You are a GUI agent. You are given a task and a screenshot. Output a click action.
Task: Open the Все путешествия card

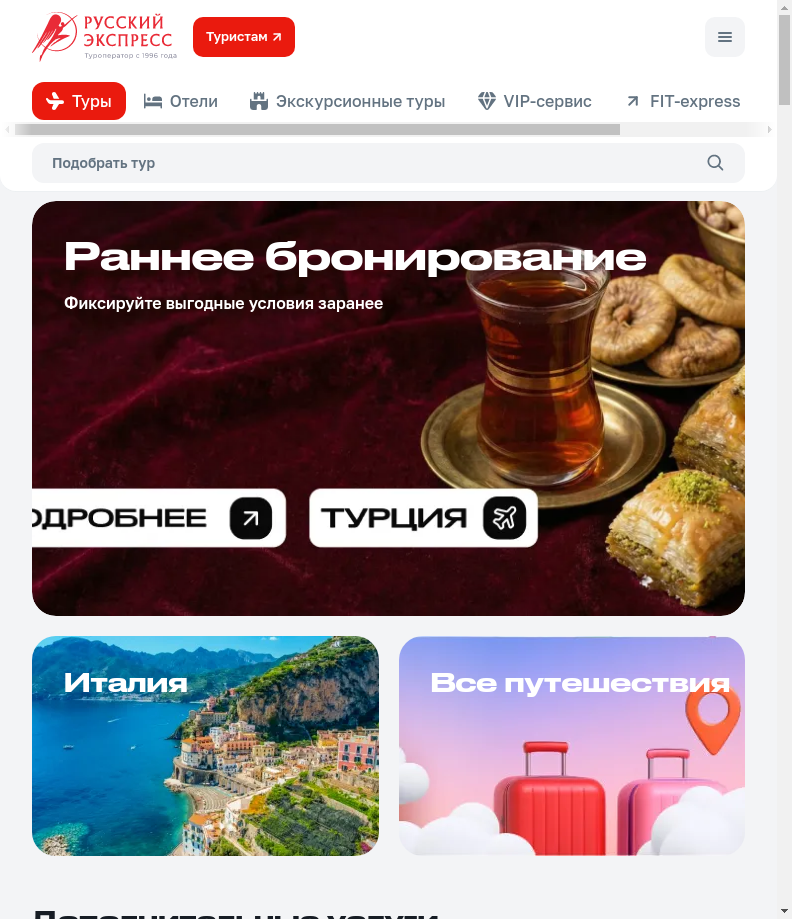(572, 745)
